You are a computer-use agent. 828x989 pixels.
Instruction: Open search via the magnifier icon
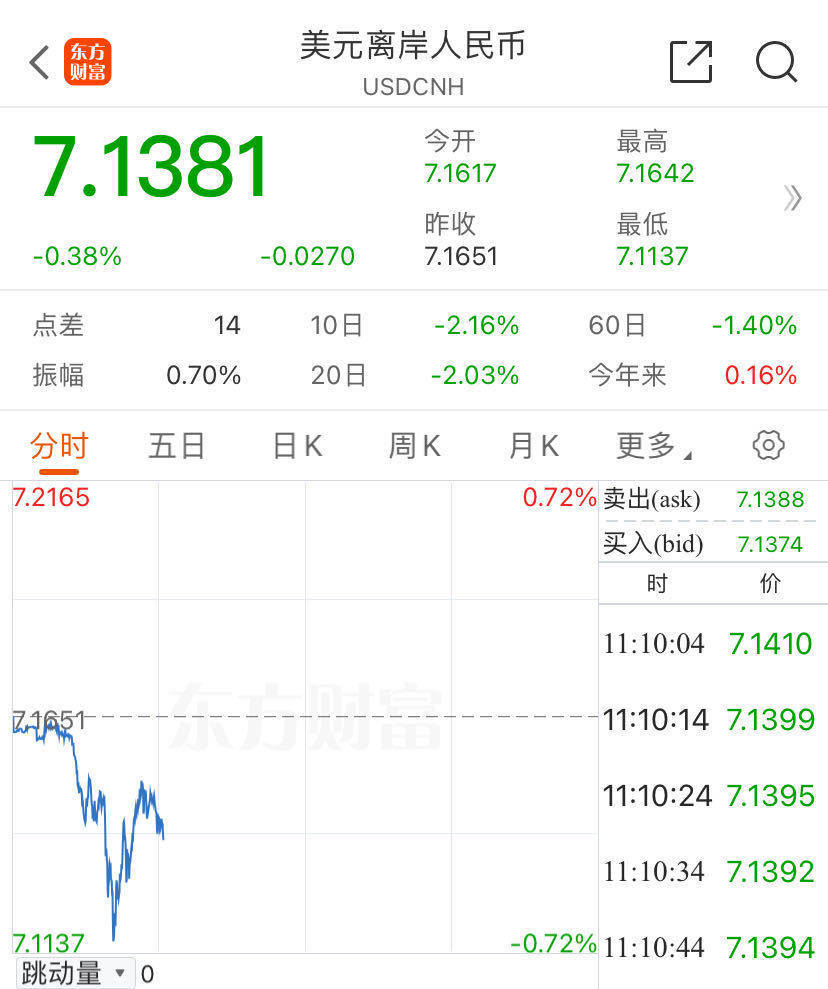tap(776, 63)
